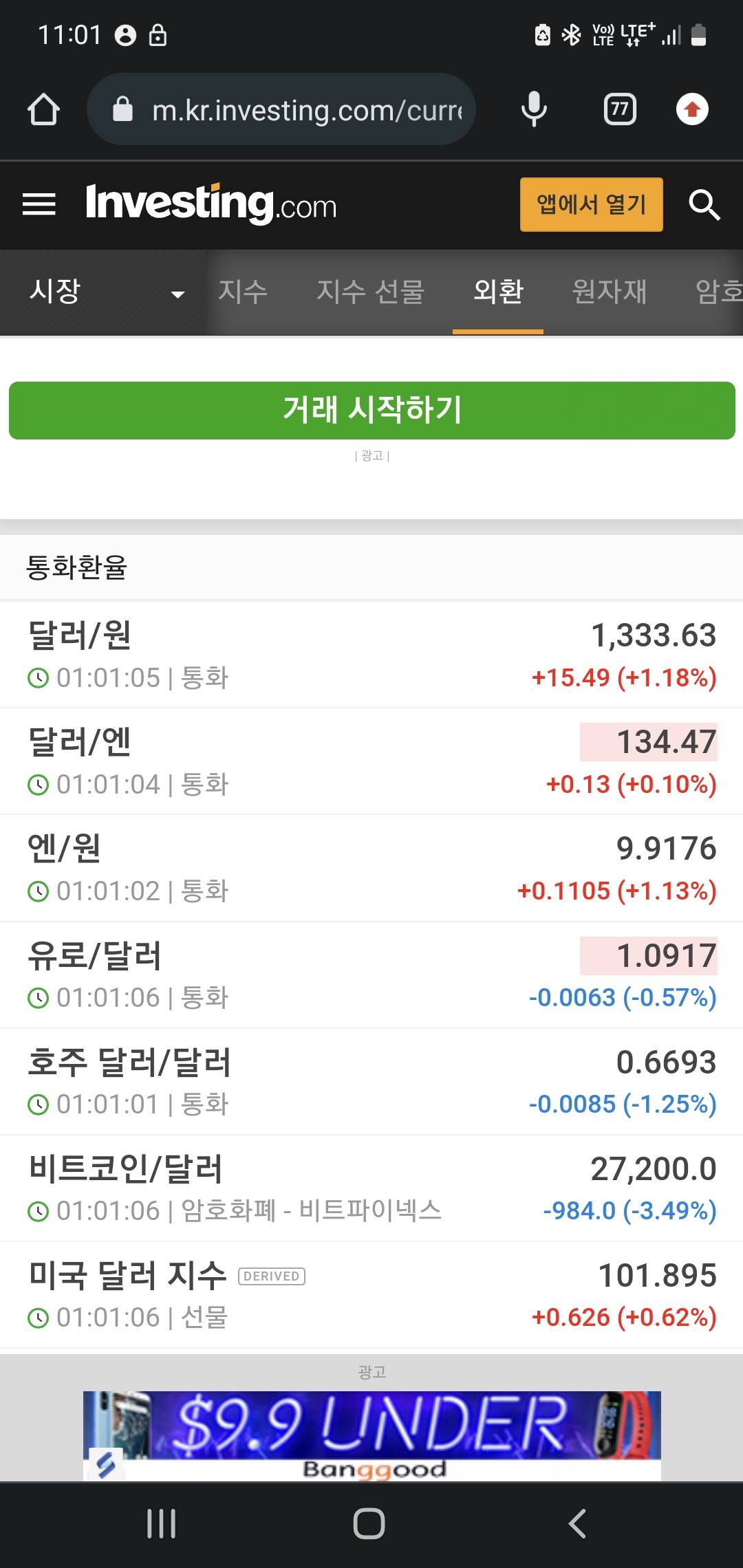The height and width of the screenshot is (1568, 743).
Task: Go back using the system back button
Action: [577, 1523]
